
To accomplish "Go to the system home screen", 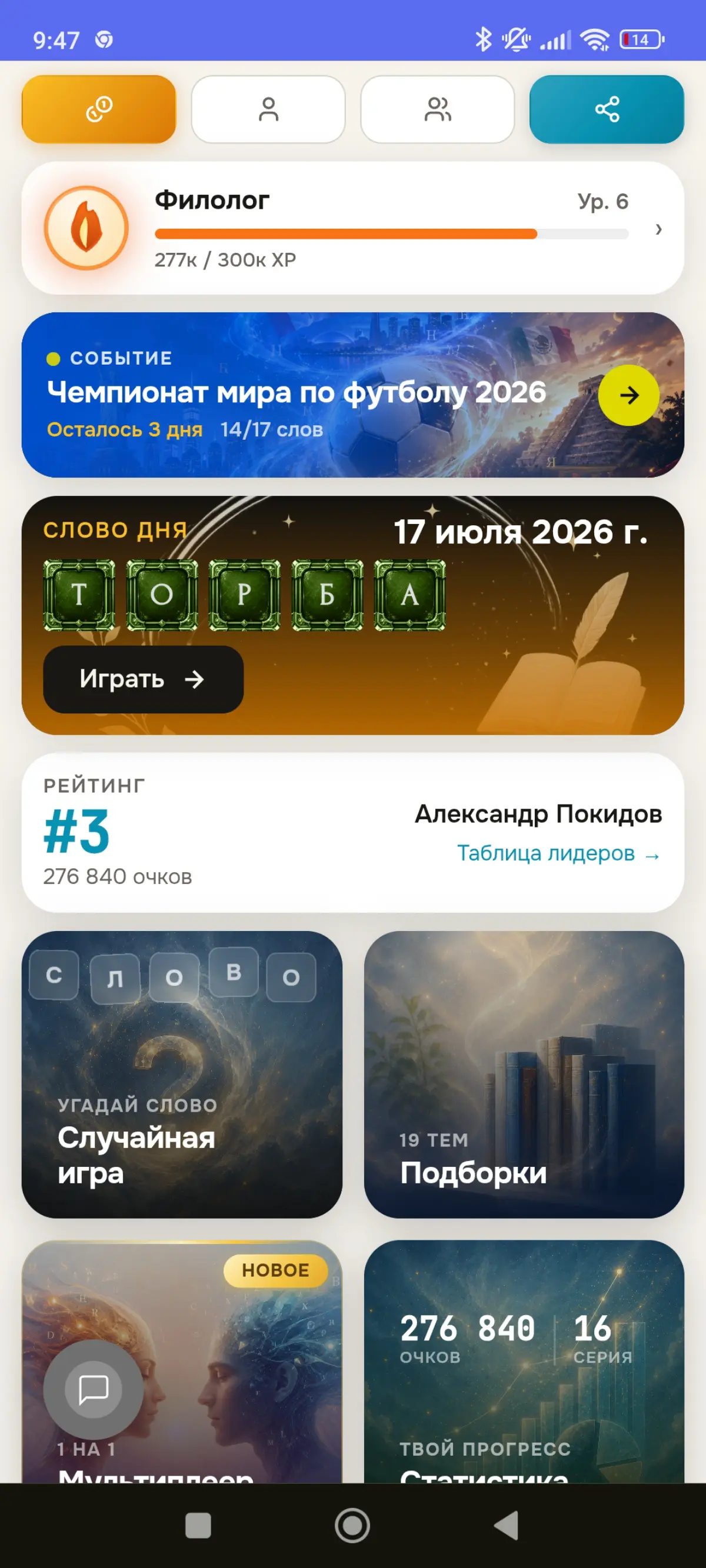I will [352, 1526].
